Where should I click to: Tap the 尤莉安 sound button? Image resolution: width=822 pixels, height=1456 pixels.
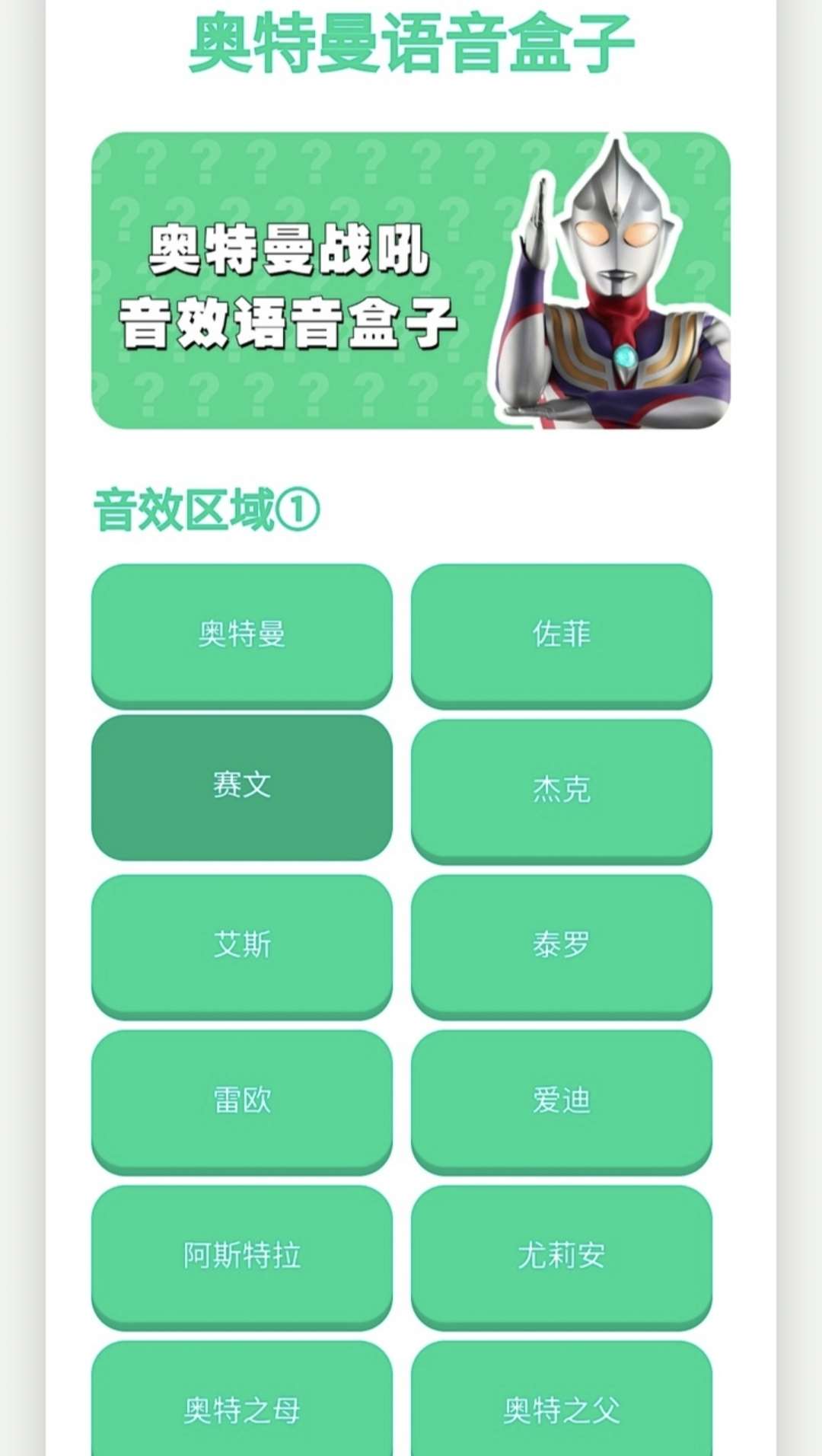561,1255
